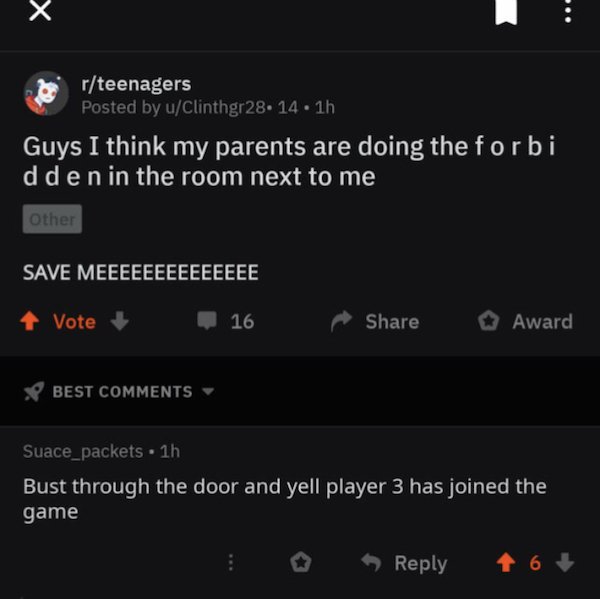Open the r/teenagers subreddit
Screen dimensions: 600x599
pos(136,84)
